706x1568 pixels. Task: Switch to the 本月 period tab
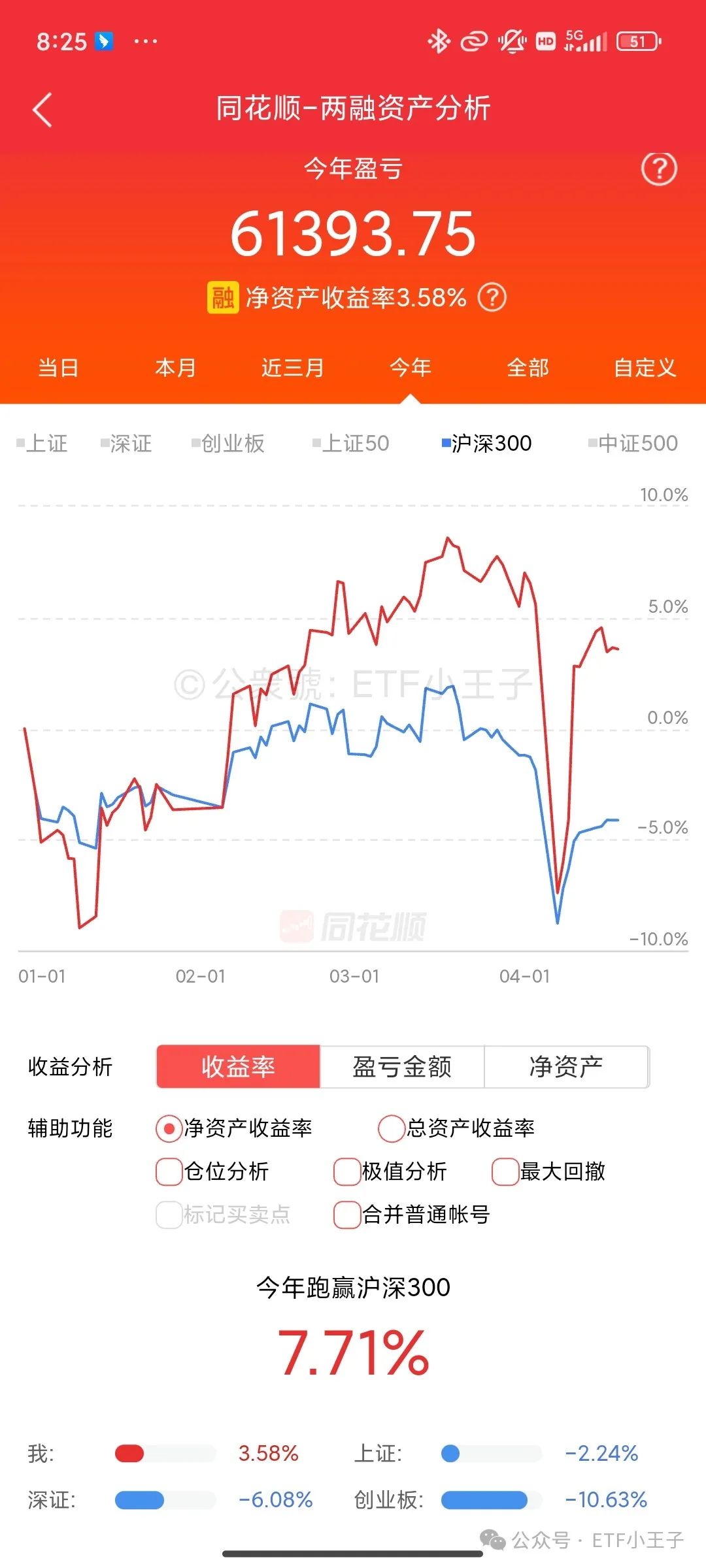[x=175, y=368]
